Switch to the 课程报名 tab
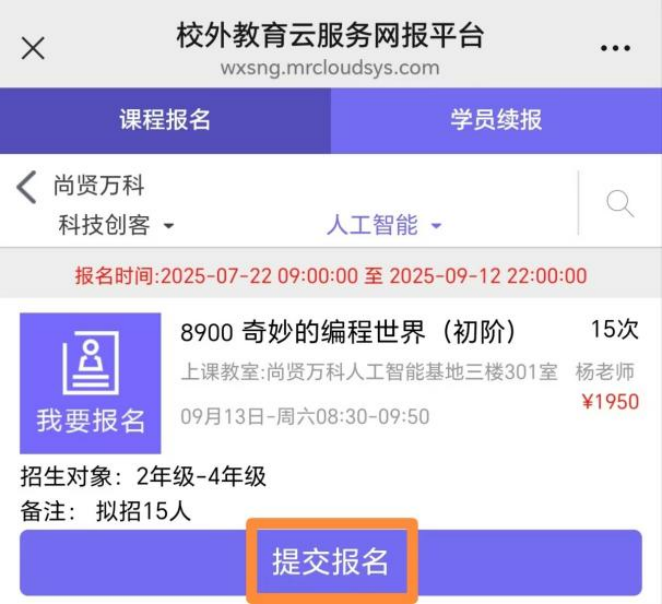This screenshot has width=662, height=604. click(x=165, y=121)
